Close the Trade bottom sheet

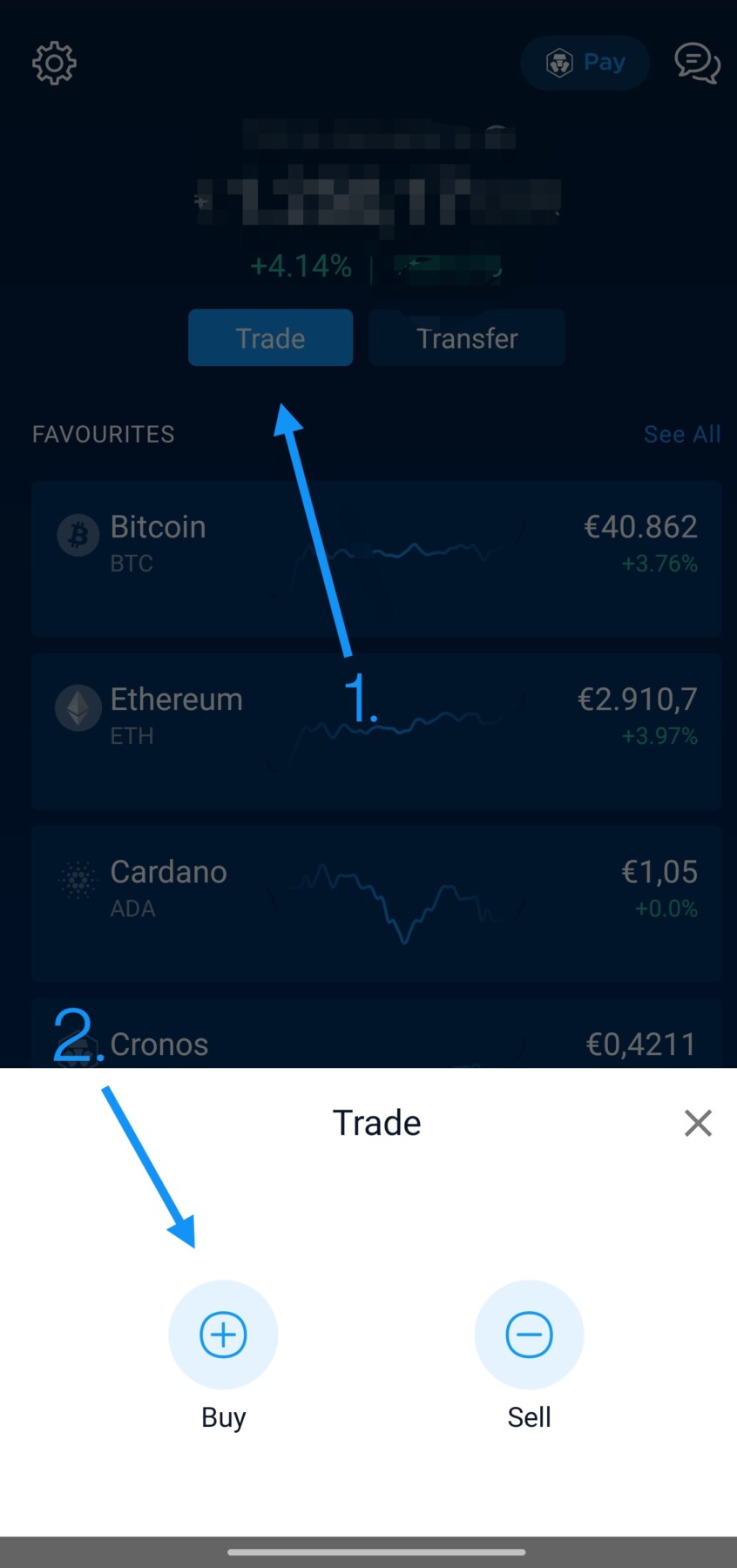coord(698,1123)
